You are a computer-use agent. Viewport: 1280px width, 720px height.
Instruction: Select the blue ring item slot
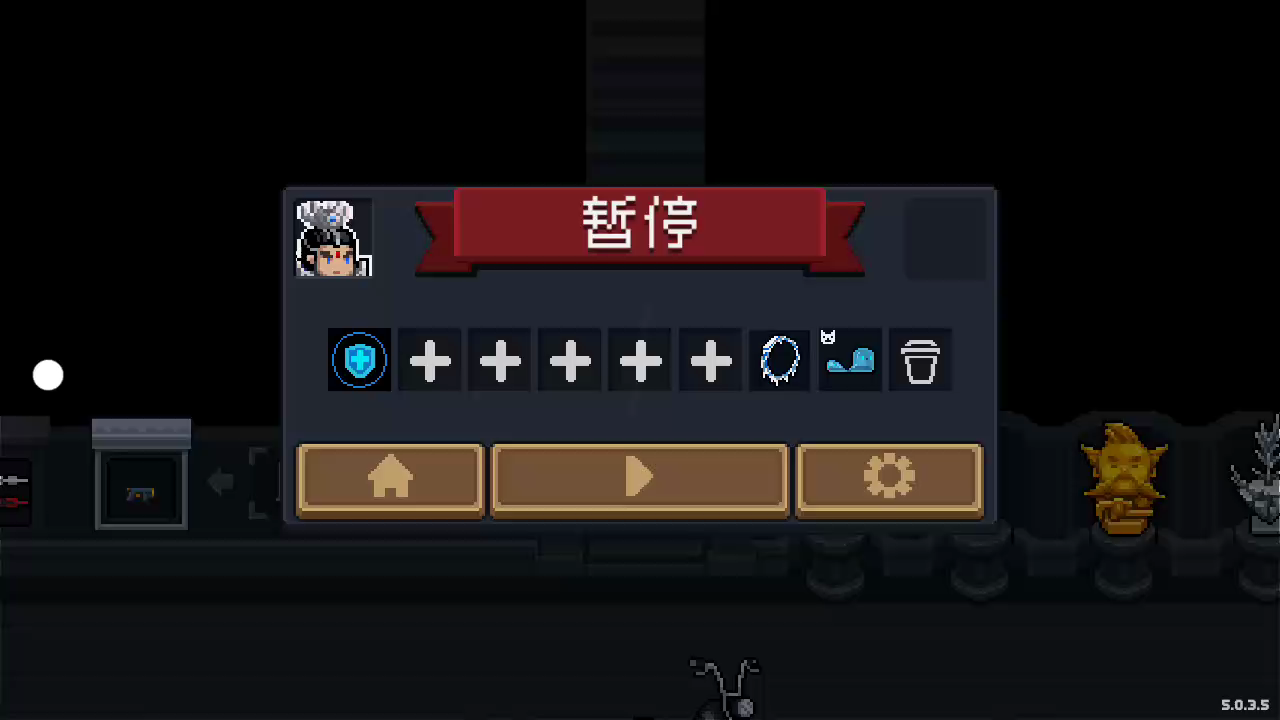(780, 361)
